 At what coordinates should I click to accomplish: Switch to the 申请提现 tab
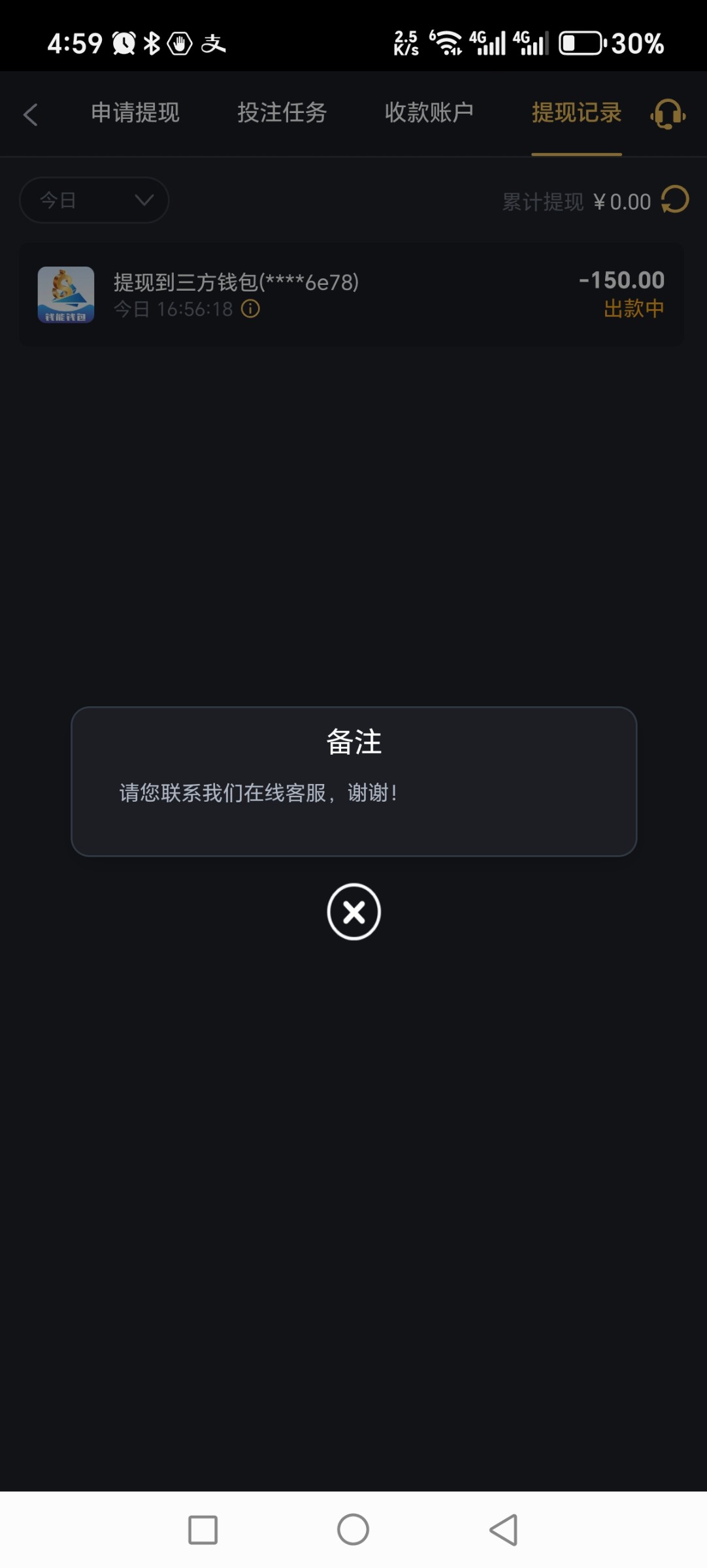coord(135,112)
